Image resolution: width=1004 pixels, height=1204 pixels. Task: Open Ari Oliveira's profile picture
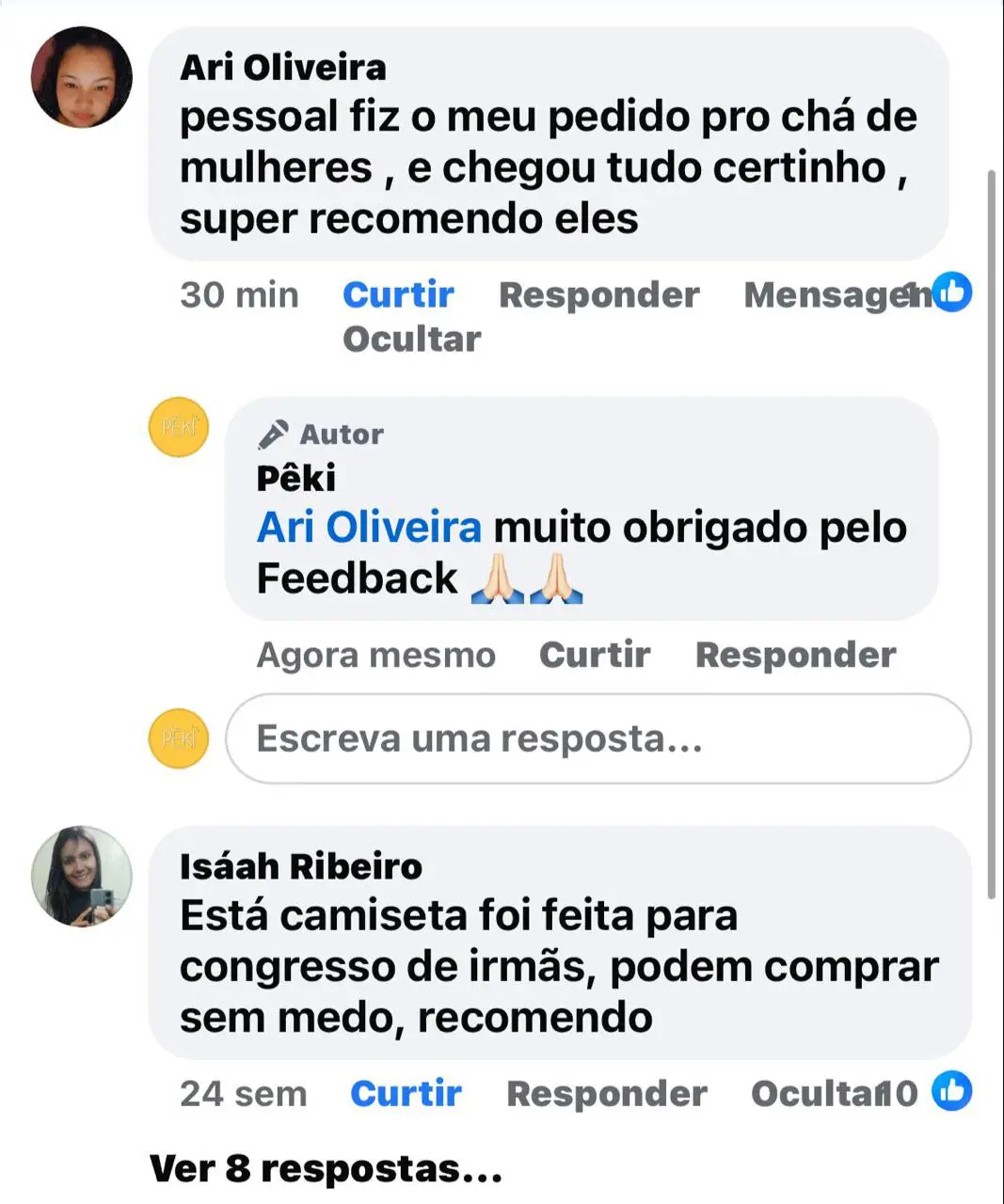(80, 78)
